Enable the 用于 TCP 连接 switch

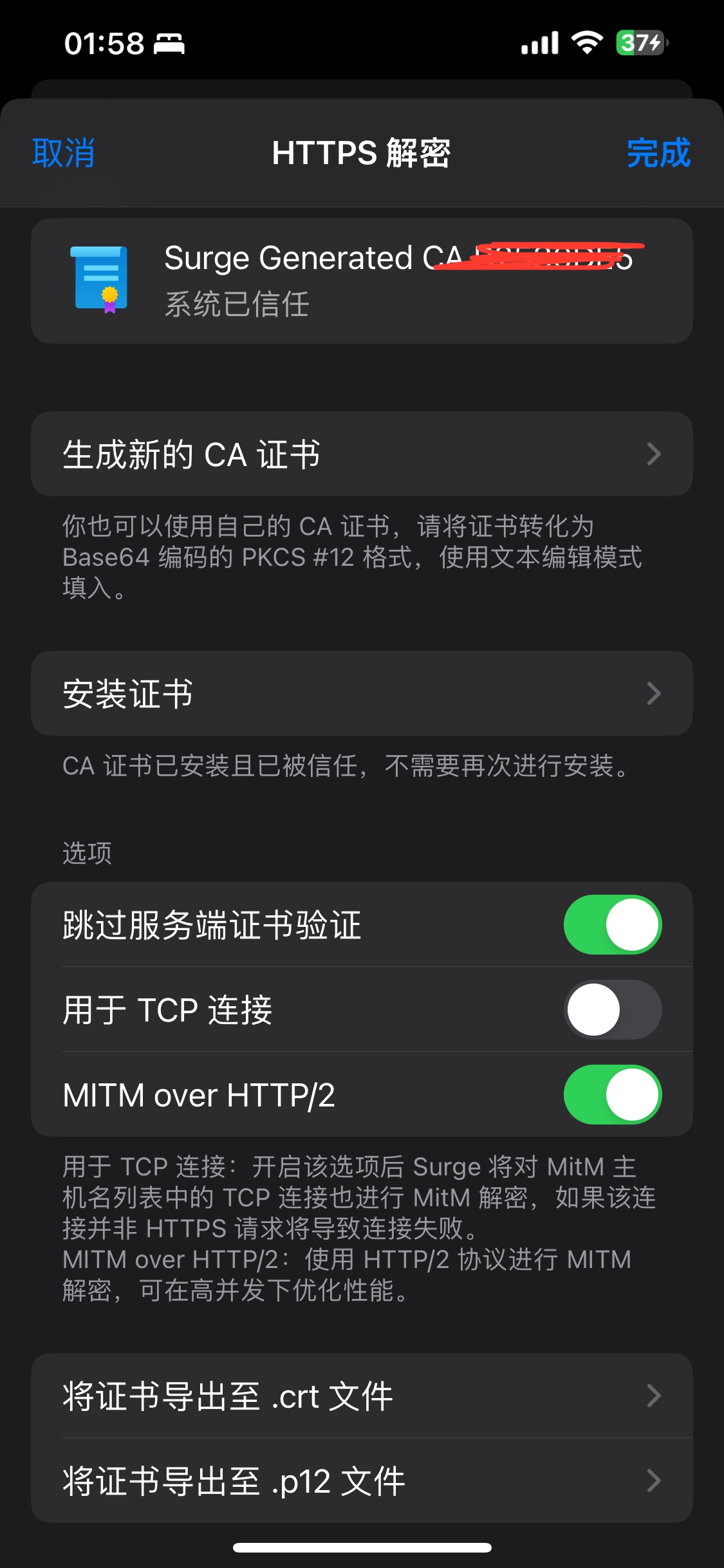pos(612,1009)
